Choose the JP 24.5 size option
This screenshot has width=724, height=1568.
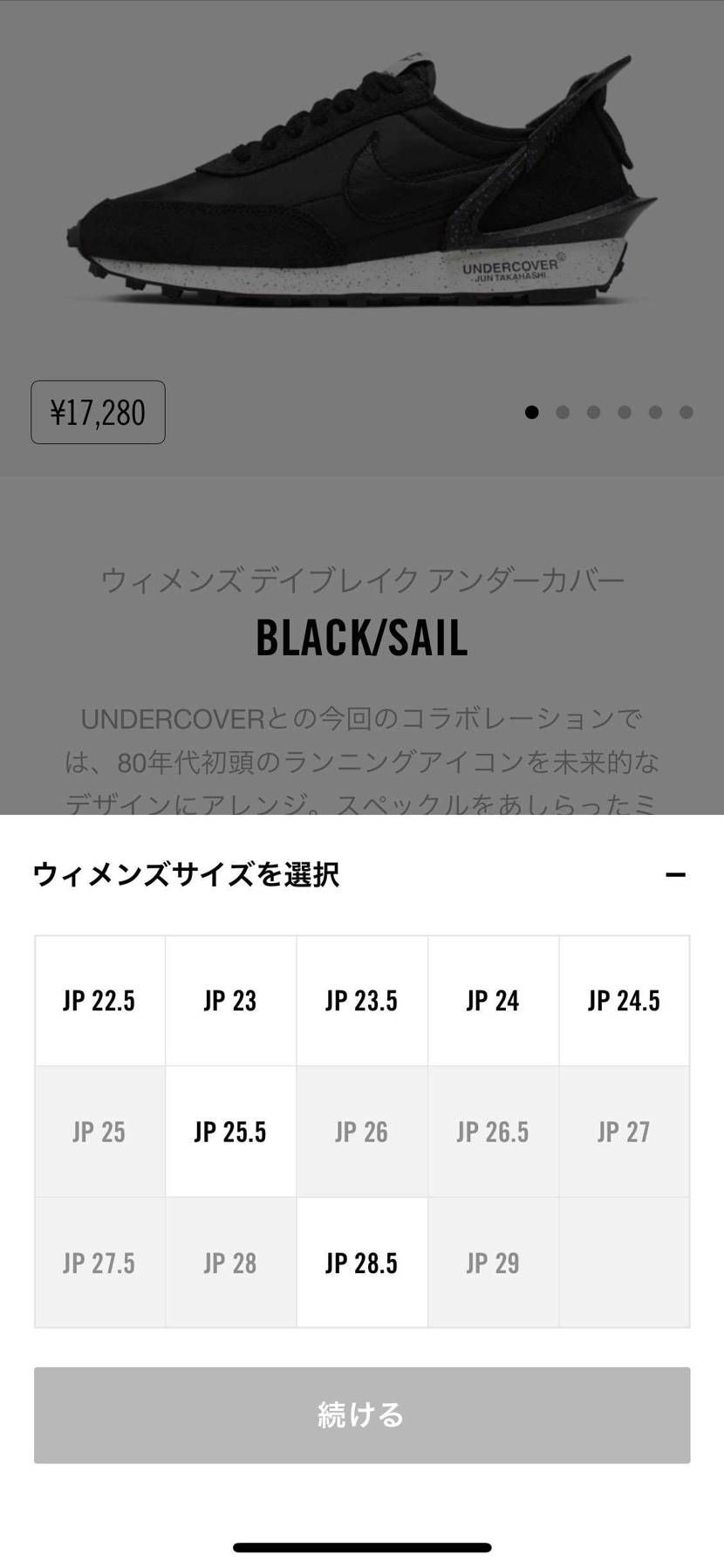tap(624, 1001)
